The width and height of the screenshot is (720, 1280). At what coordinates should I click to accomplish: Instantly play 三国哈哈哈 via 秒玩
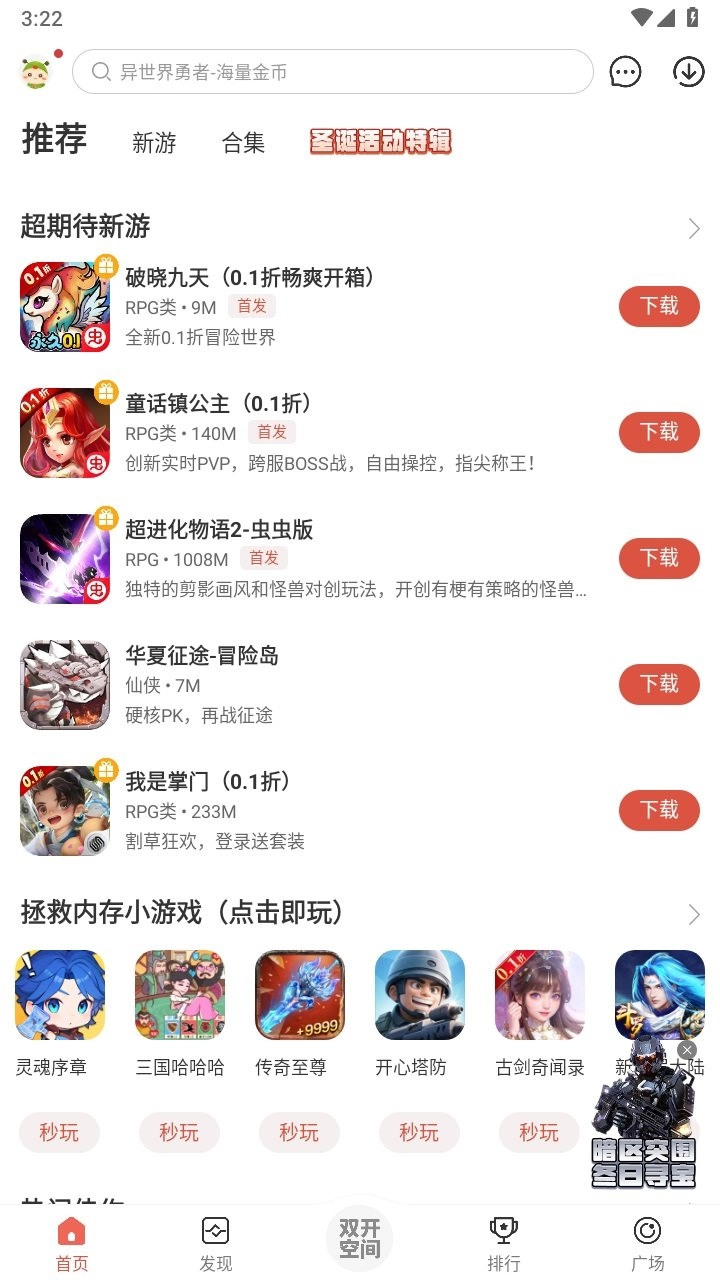[x=179, y=1132]
